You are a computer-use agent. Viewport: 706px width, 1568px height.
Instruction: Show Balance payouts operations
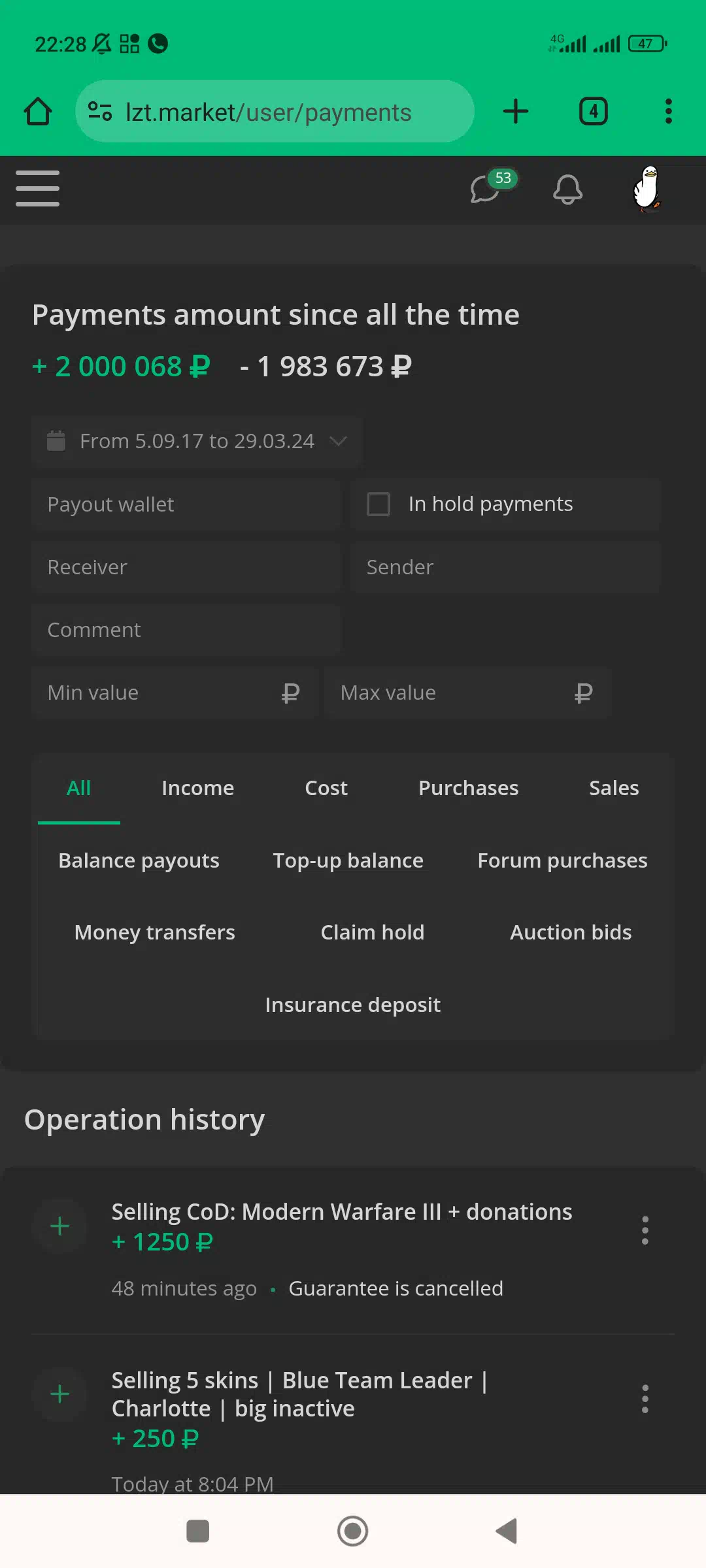[x=139, y=860]
